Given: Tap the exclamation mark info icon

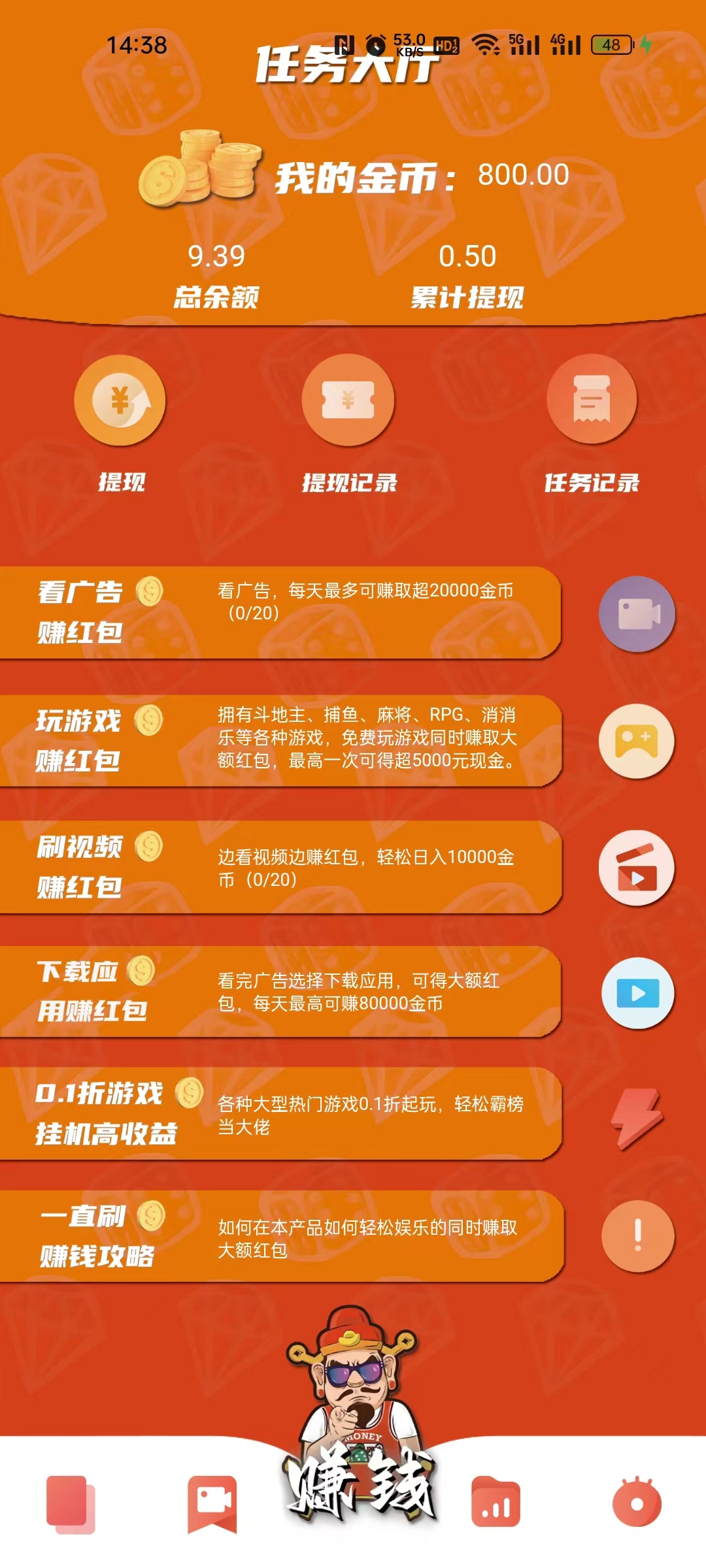Looking at the screenshot, I should pyautogui.click(x=638, y=1236).
